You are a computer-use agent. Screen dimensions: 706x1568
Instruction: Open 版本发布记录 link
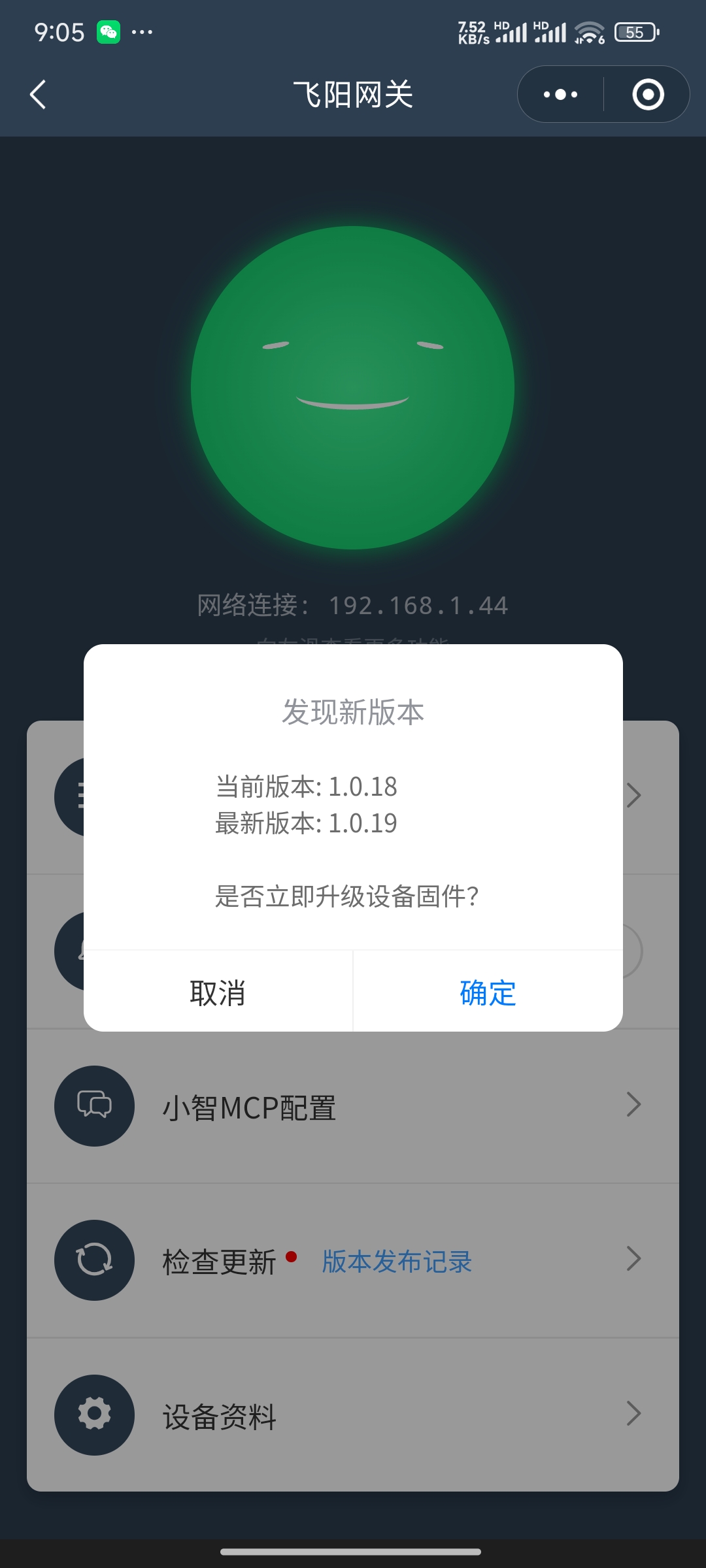(397, 1261)
